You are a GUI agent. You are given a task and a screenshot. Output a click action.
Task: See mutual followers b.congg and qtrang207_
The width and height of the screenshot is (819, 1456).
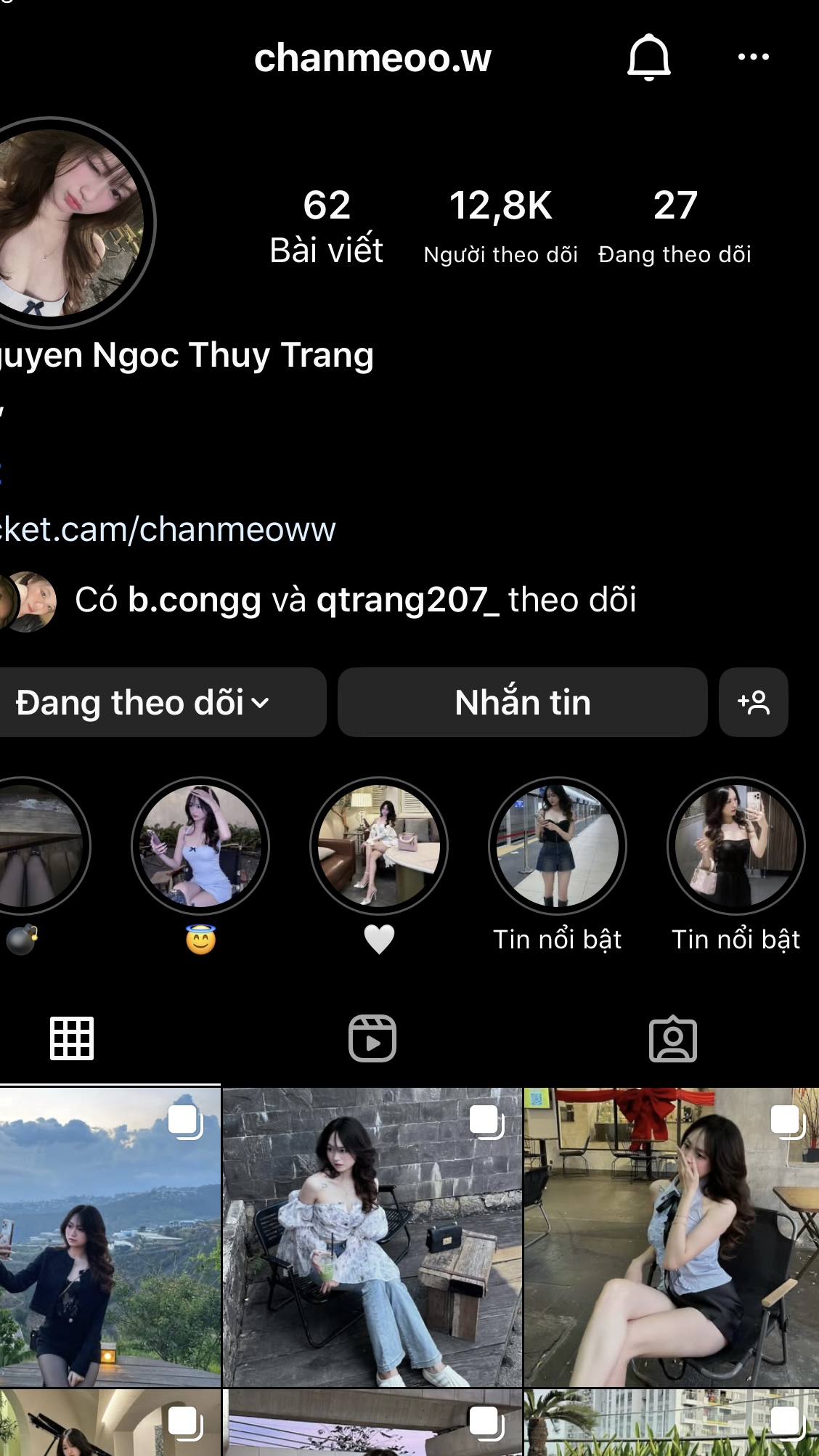354,600
